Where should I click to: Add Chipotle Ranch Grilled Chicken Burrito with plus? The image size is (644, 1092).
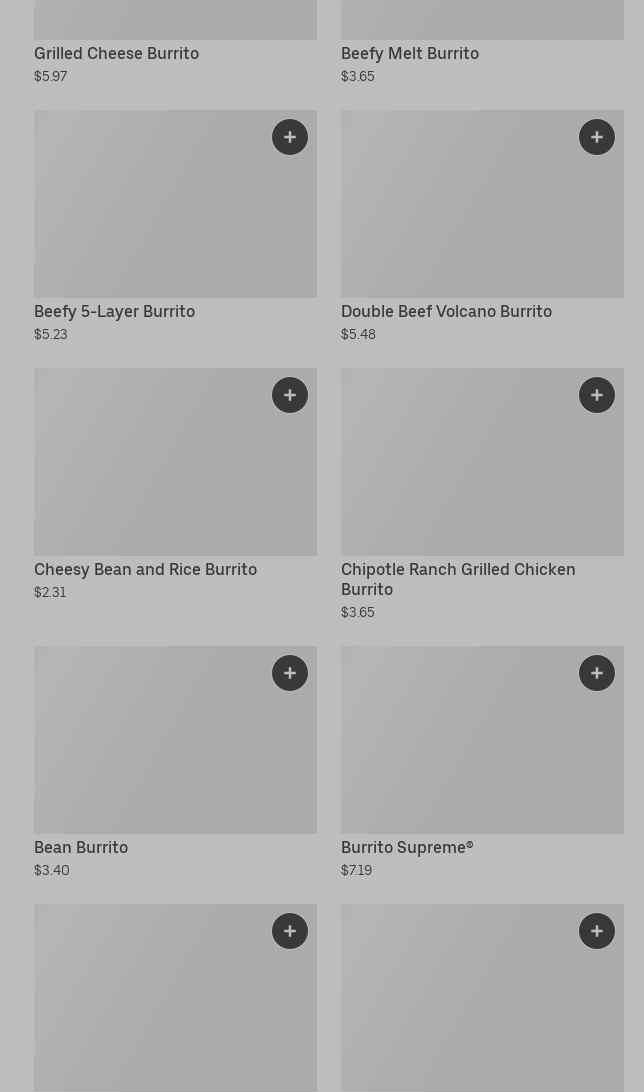(x=597, y=395)
